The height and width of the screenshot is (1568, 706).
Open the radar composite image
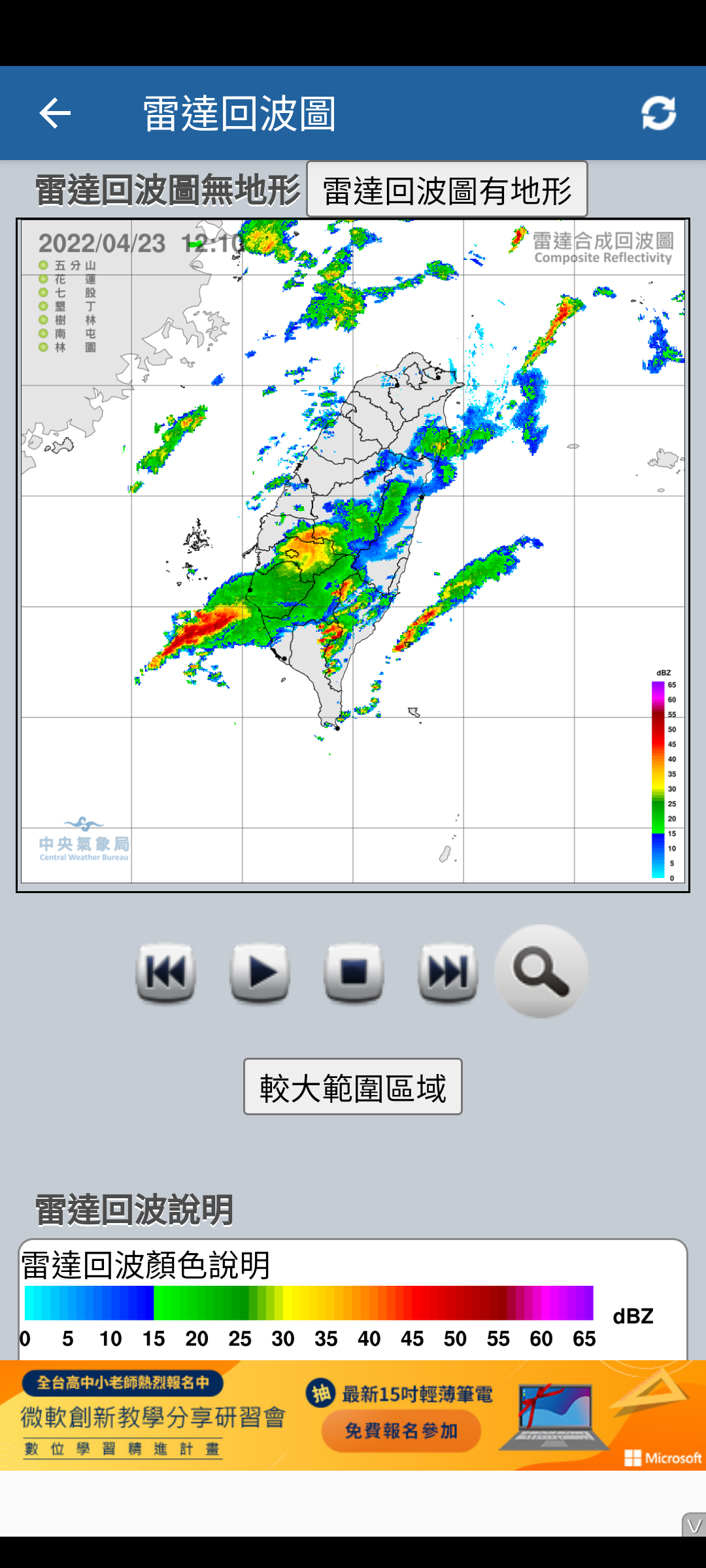(x=353, y=555)
